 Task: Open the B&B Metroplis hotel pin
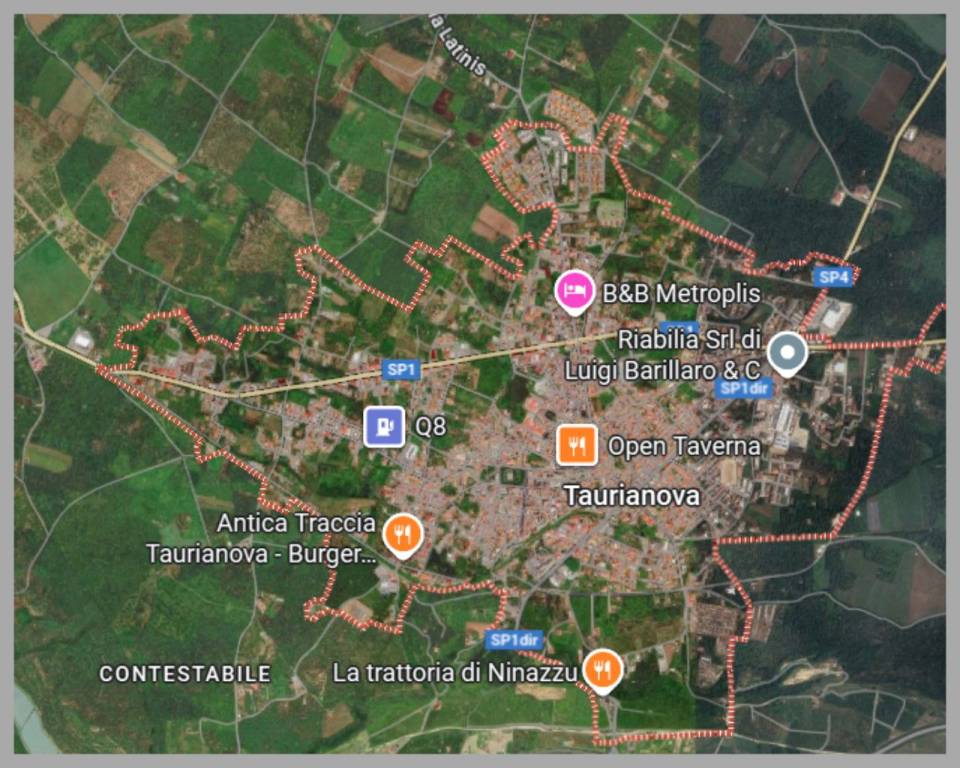(x=574, y=291)
